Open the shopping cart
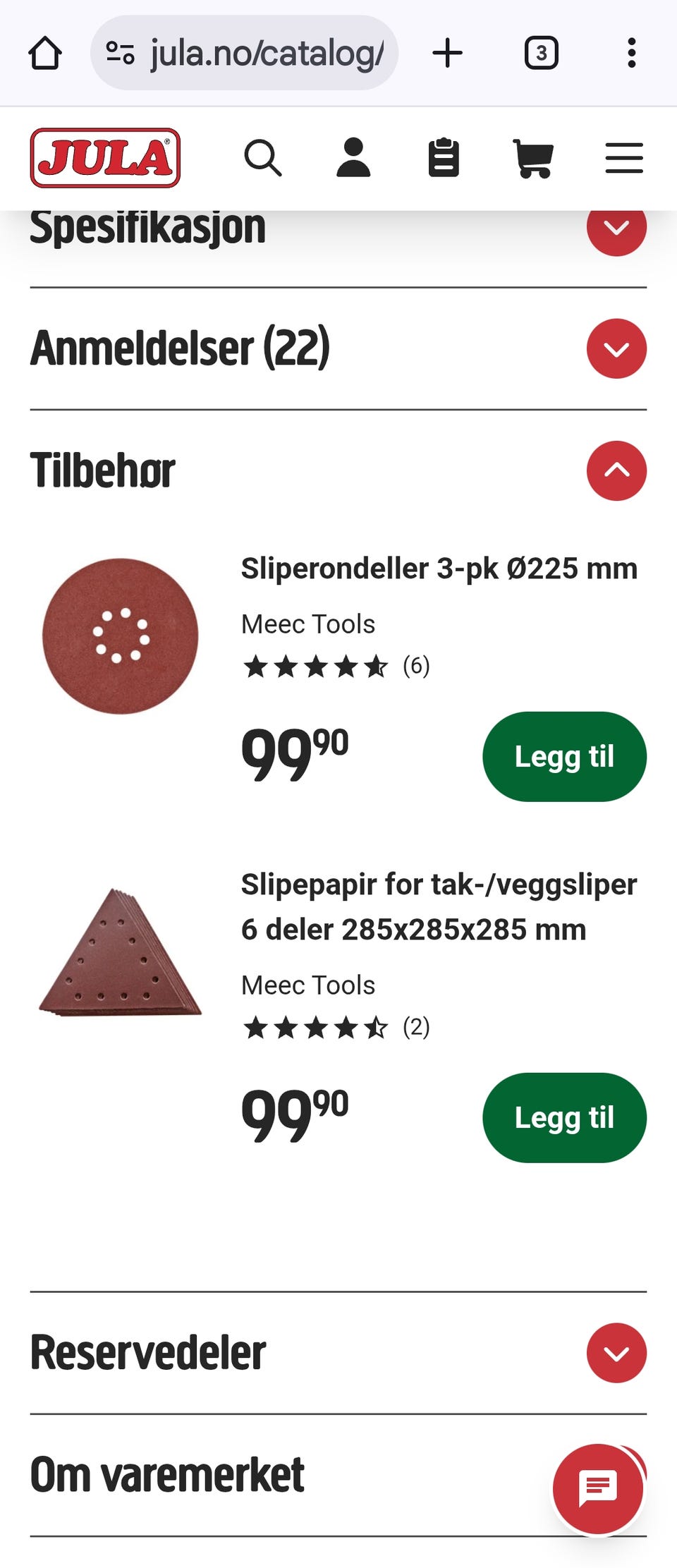Viewport: 677px width, 1568px height. click(533, 157)
